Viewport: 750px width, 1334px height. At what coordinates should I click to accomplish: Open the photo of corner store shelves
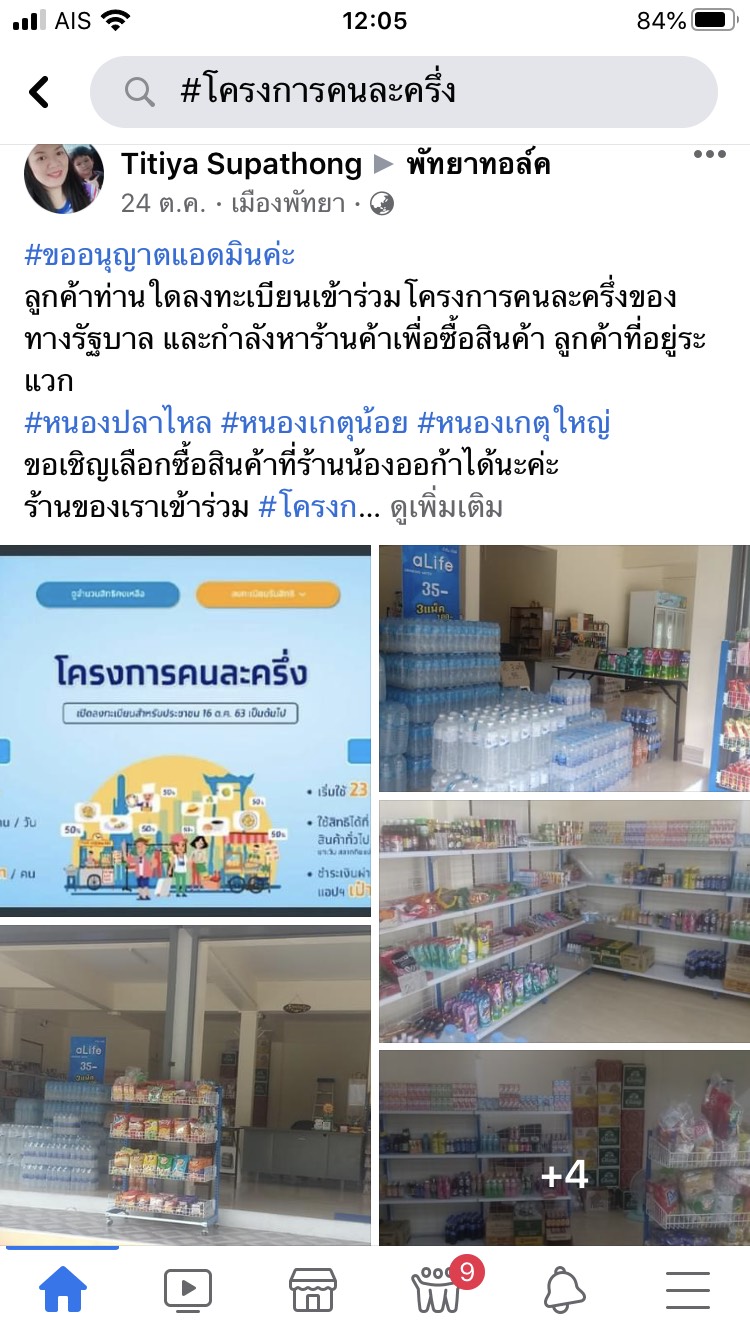tap(564, 921)
